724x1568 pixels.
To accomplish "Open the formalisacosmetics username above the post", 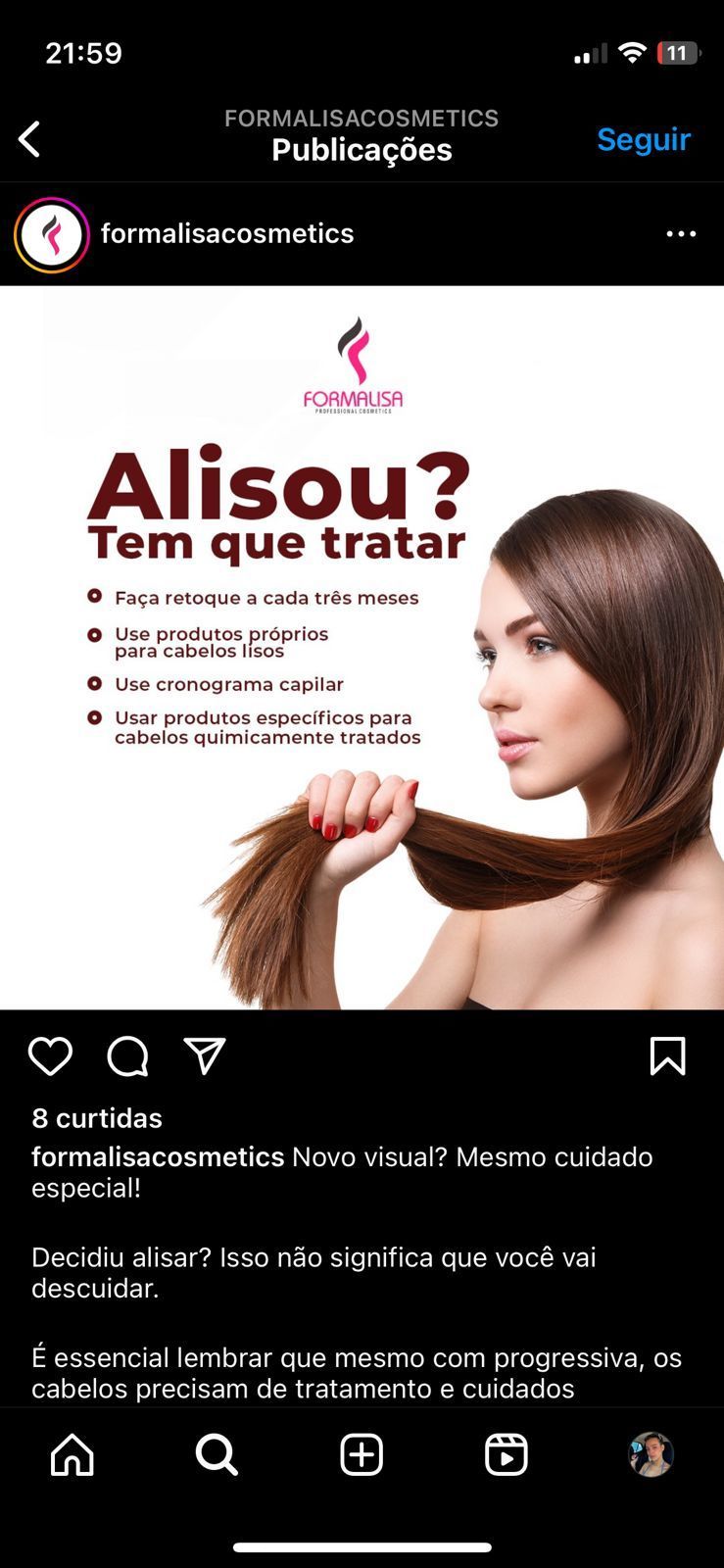I will (x=227, y=234).
